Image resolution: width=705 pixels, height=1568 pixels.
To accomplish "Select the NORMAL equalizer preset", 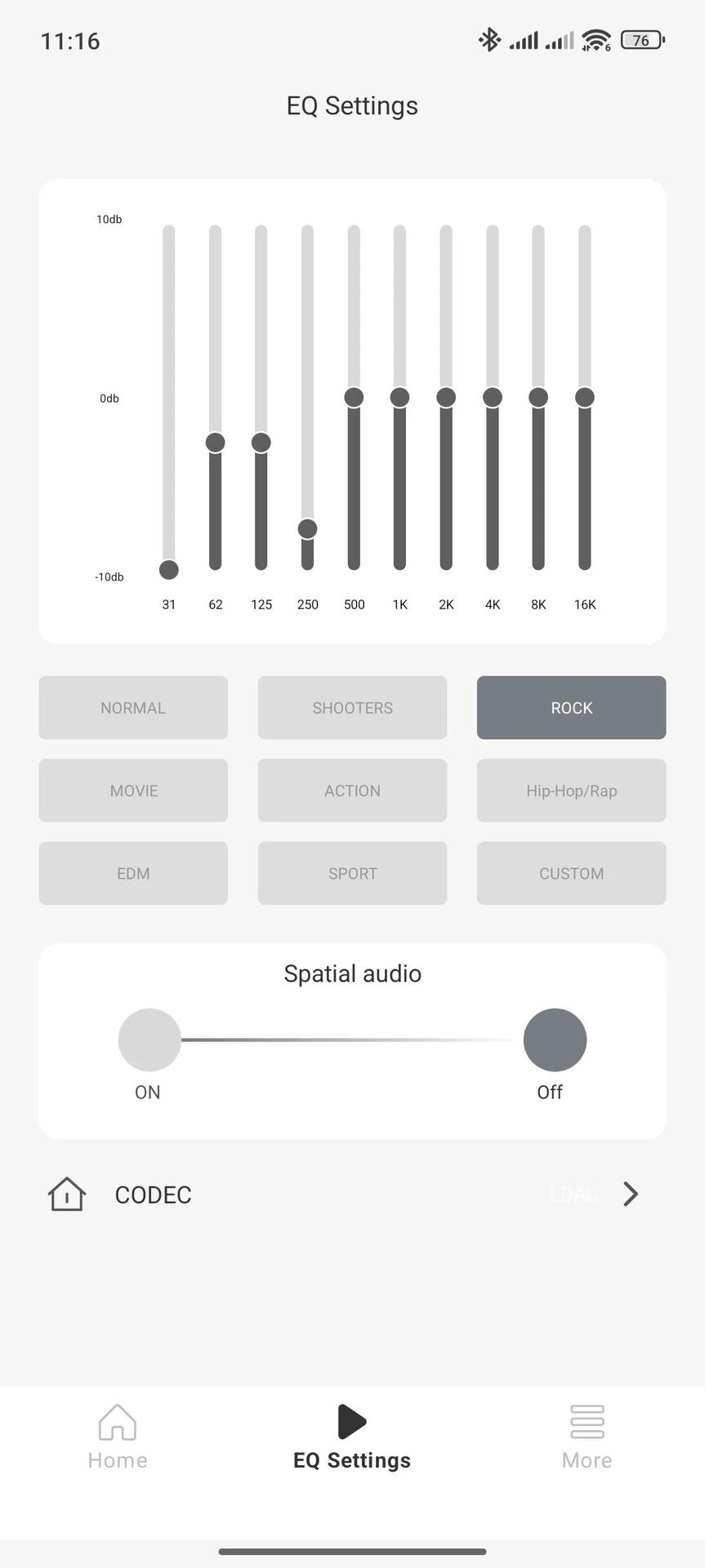I will [x=133, y=707].
